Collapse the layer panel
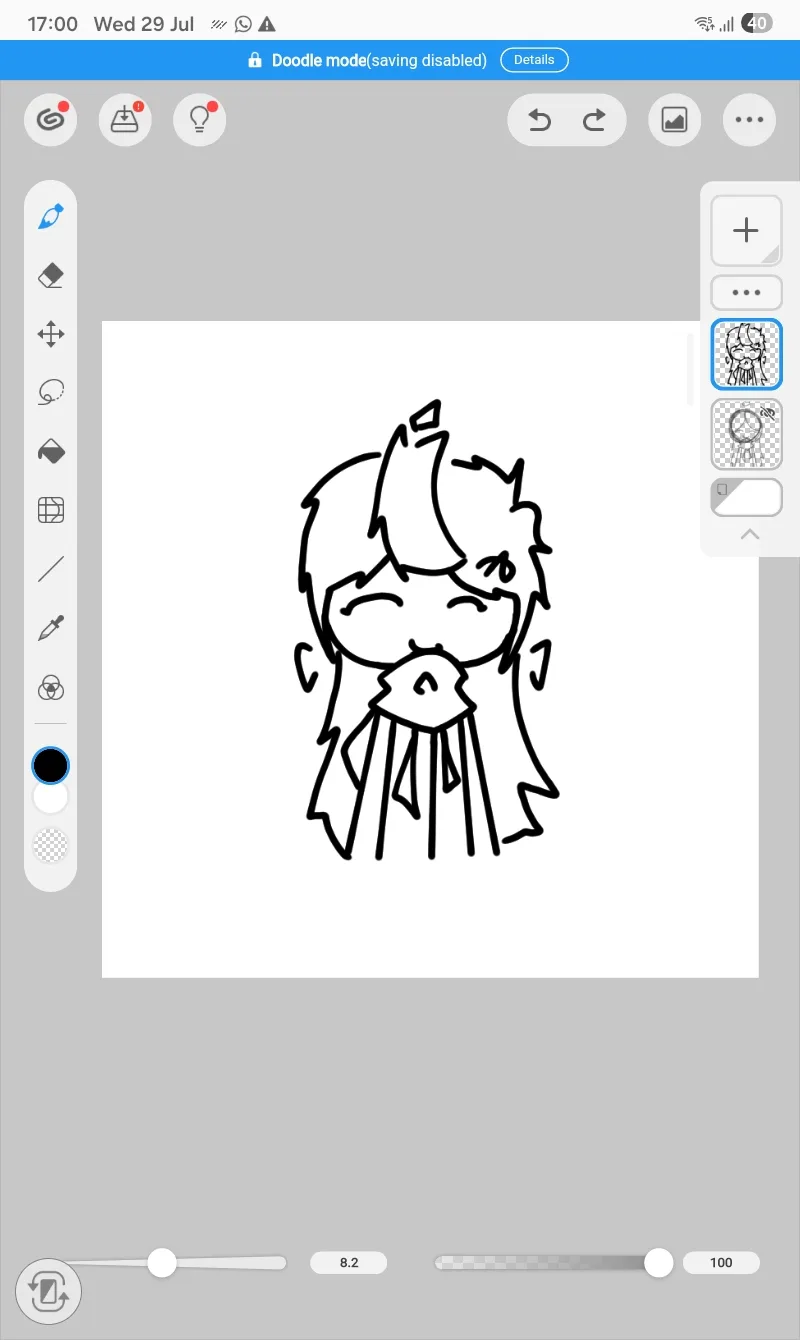The height and width of the screenshot is (1340, 800). coord(749,535)
